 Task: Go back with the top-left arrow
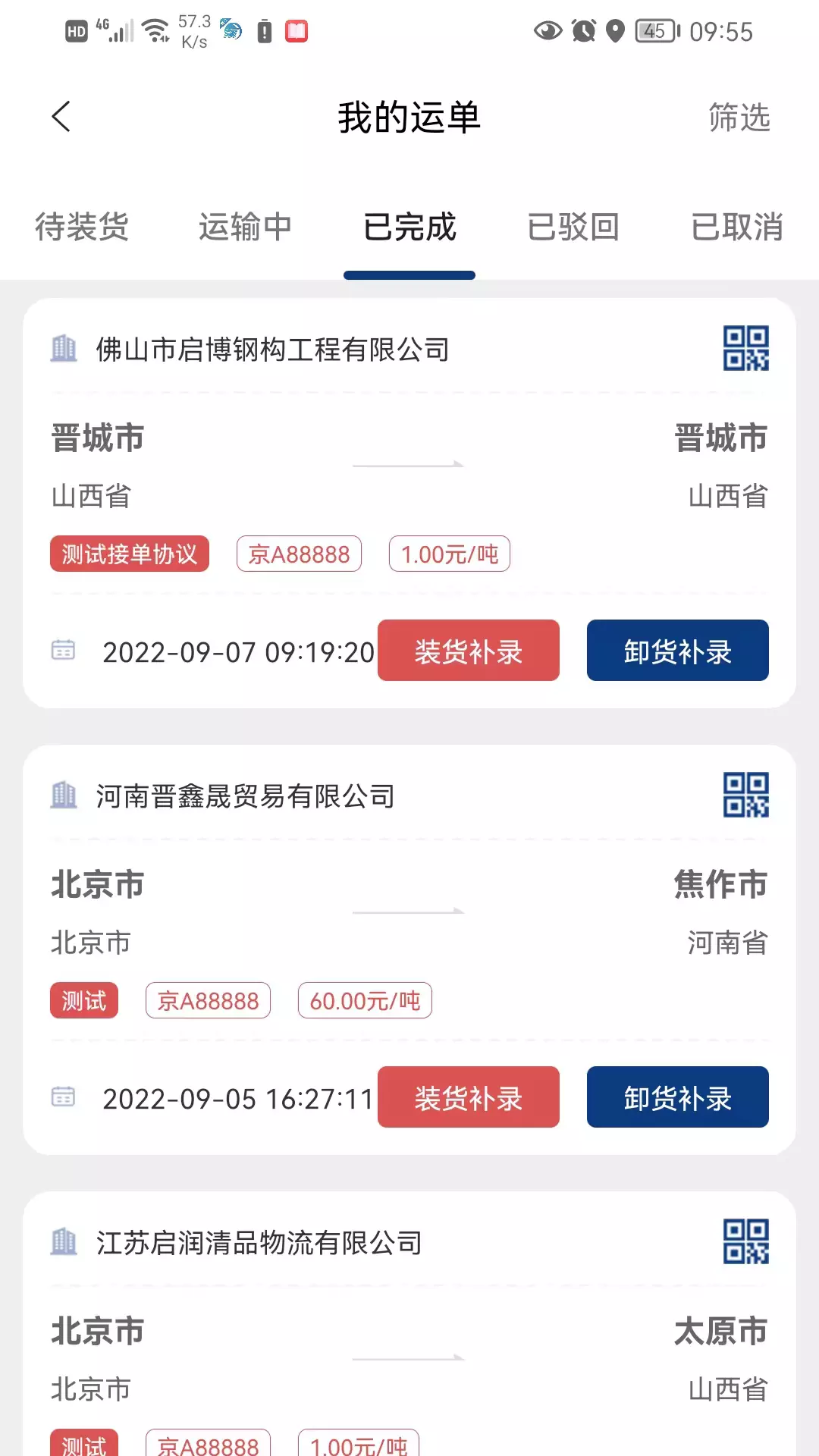(61, 117)
